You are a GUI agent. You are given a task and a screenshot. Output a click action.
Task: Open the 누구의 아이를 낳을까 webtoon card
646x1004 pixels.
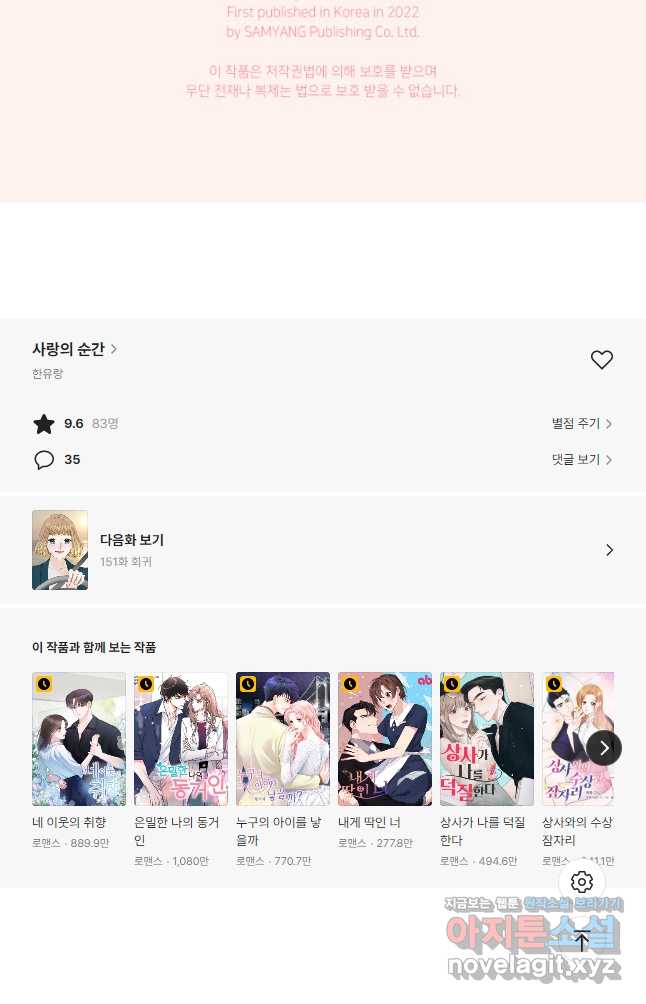[283, 739]
